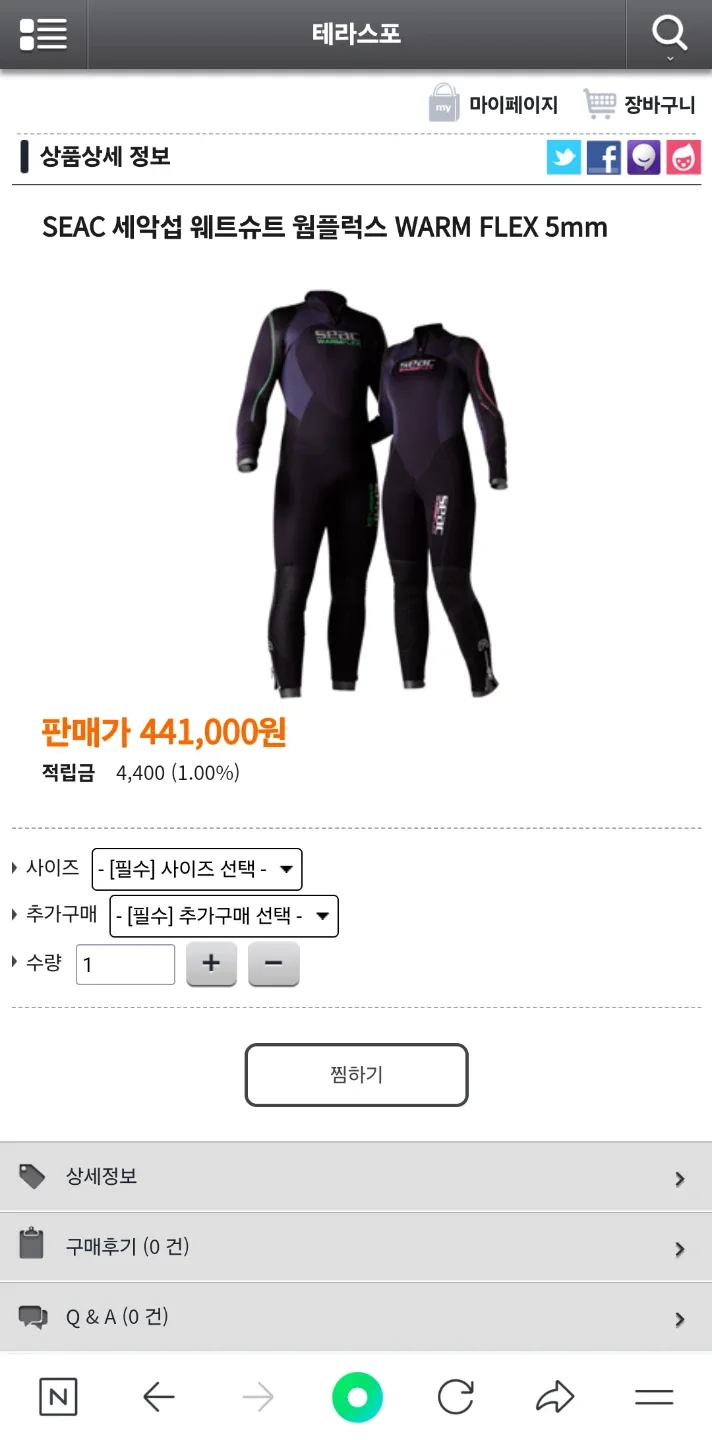Tap the 수량 quantity field

(125, 965)
